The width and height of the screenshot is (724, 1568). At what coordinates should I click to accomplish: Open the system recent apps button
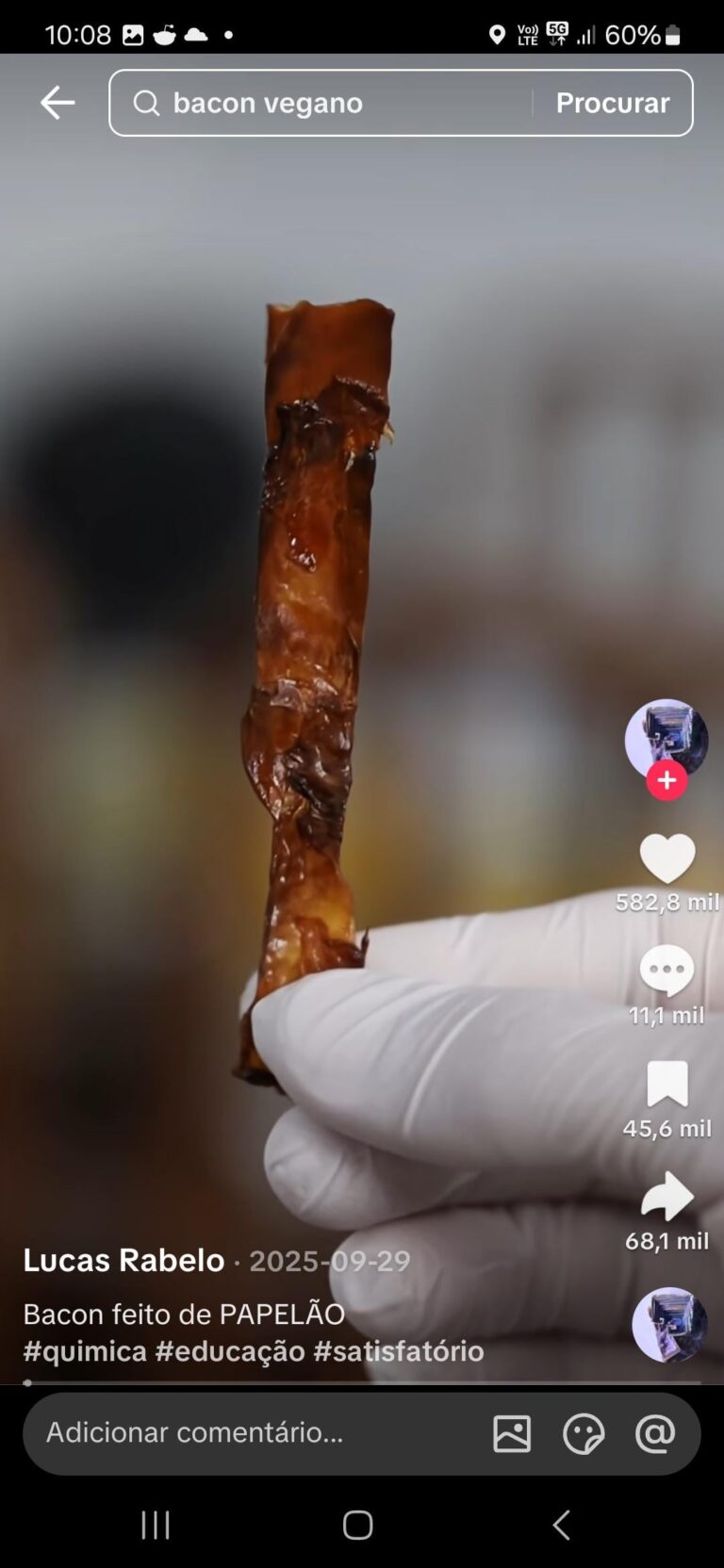(x=156, y=1525)
